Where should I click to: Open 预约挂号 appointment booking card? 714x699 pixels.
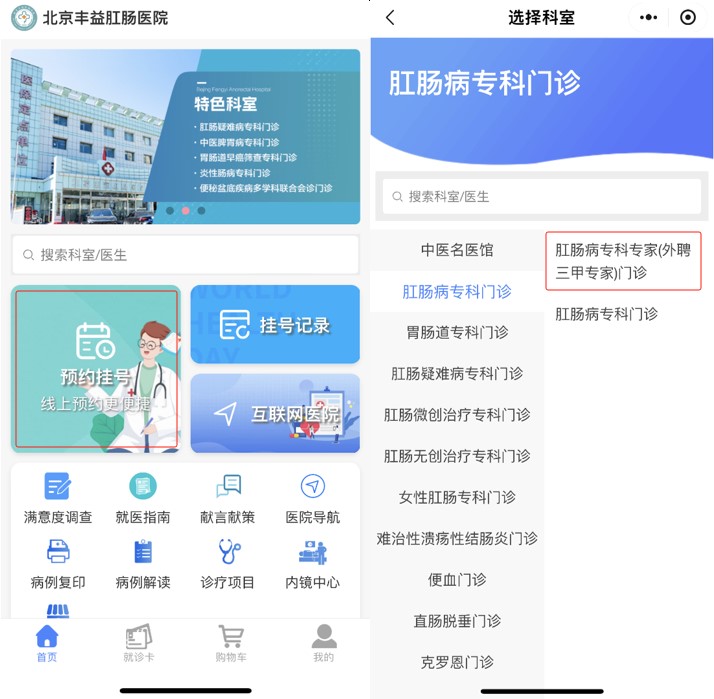click(x=96, y=369)
